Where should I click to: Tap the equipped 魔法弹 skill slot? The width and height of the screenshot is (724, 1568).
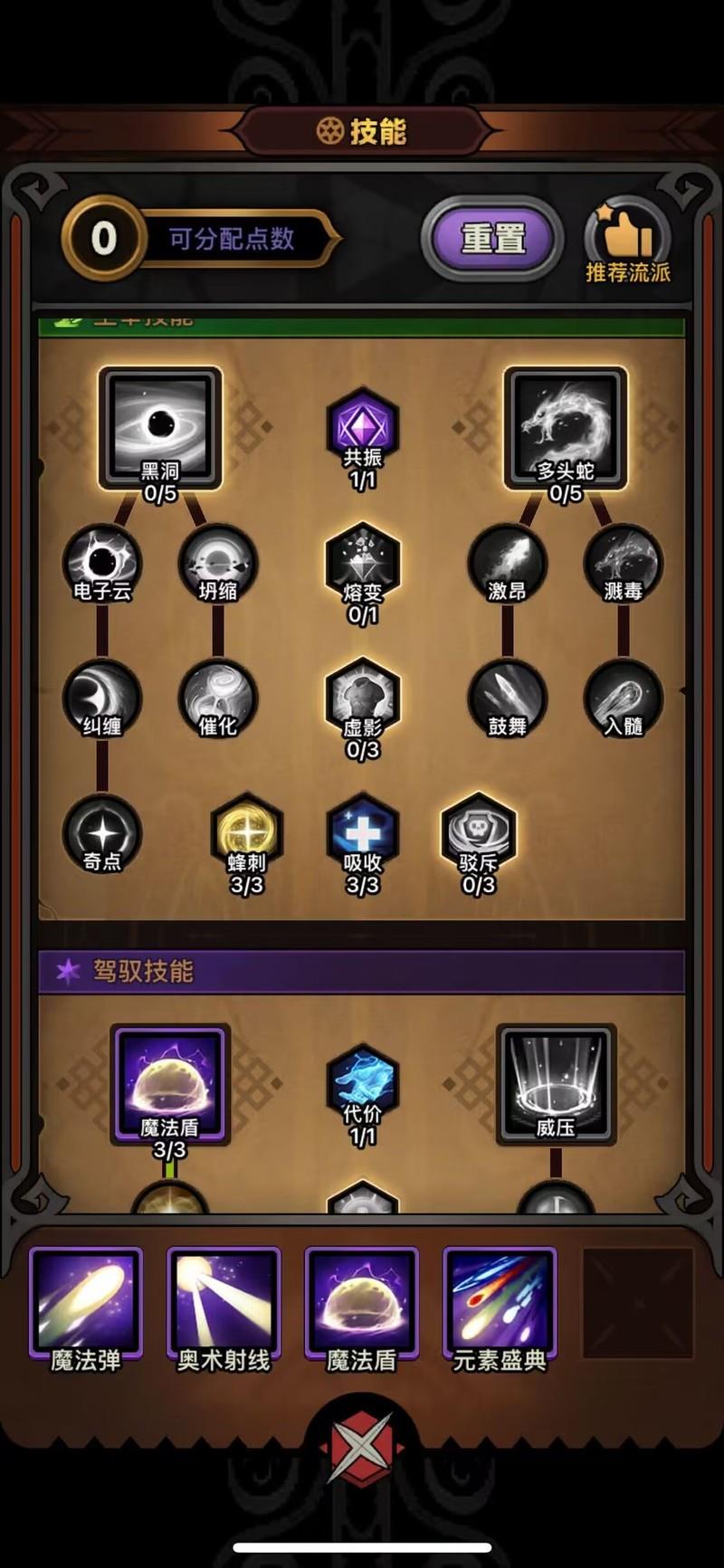pyautogui.click(x=86, y=1303)
